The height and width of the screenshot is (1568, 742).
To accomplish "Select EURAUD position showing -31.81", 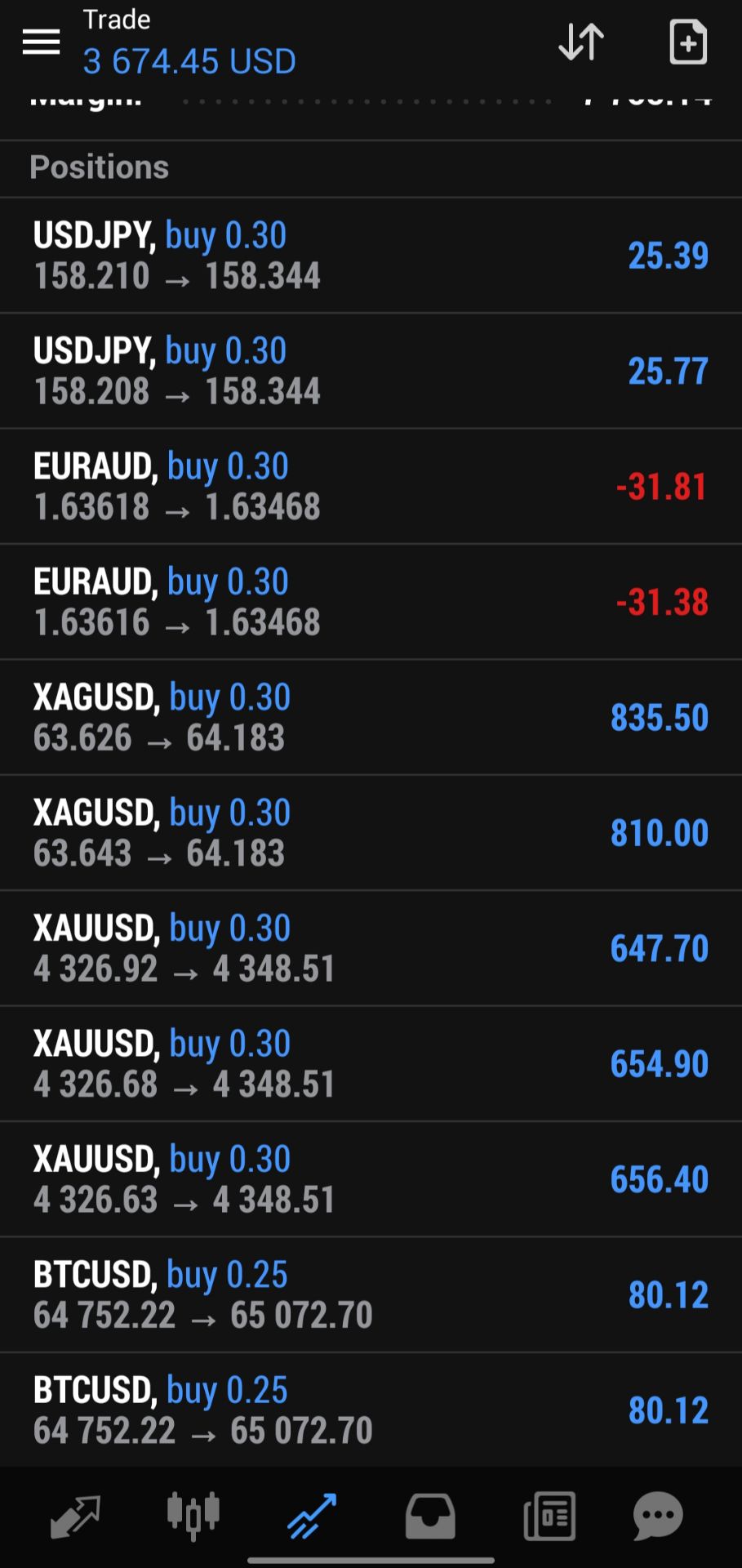I will (371, 487).
